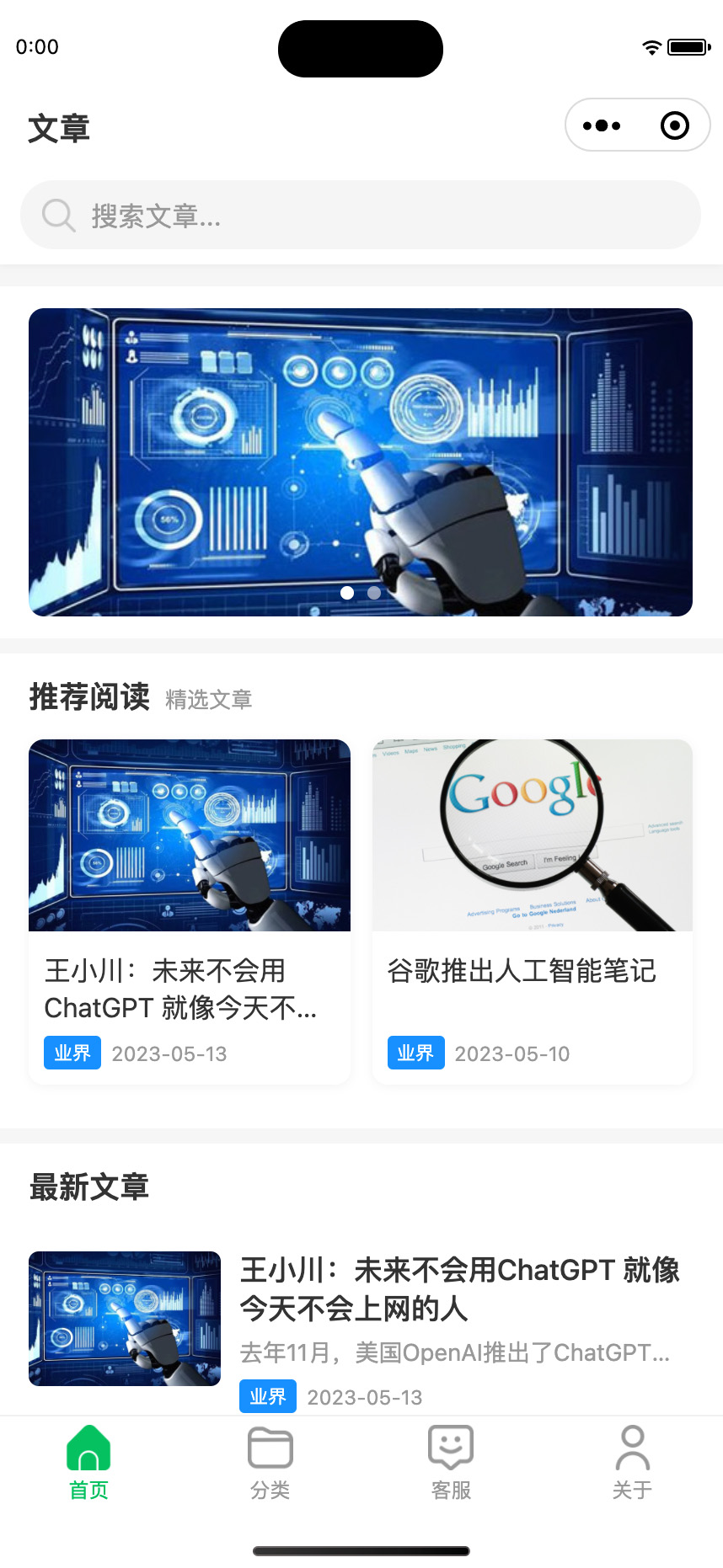Tap the search 搜索文章 input field

click(x=361, y=215)
